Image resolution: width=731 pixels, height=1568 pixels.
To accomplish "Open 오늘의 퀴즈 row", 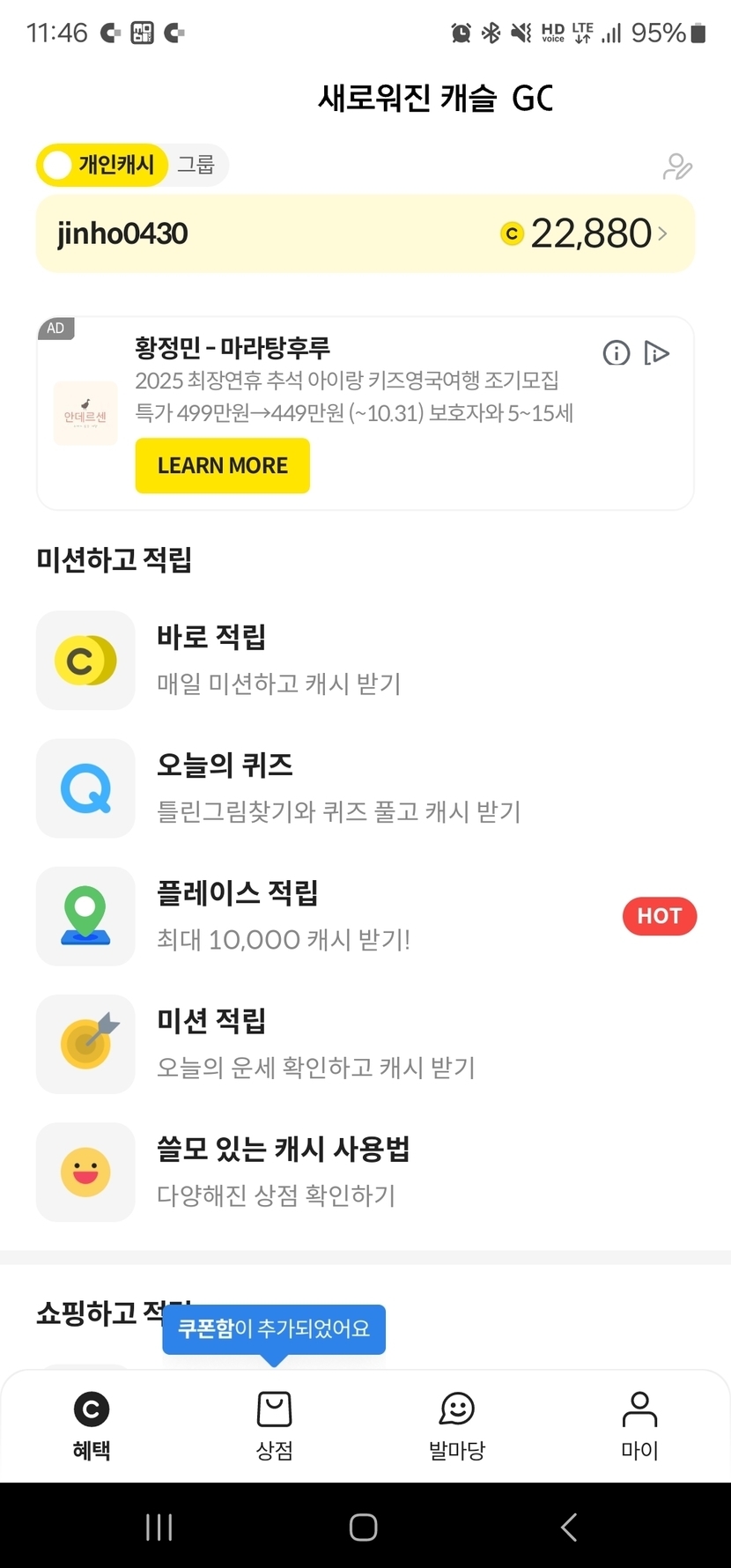I will pos(365,788).
